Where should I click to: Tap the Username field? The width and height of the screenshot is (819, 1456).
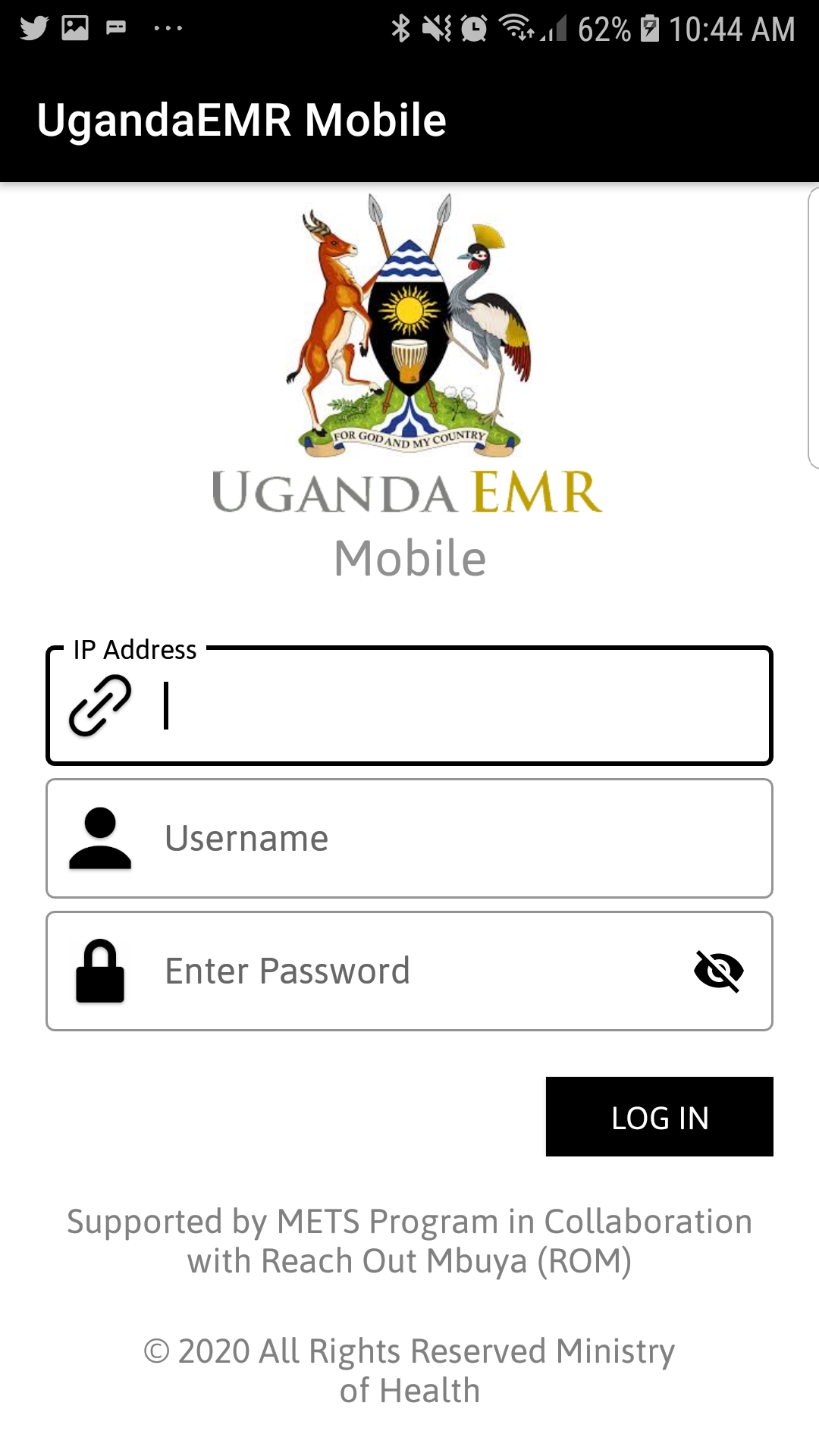point(409,838)
